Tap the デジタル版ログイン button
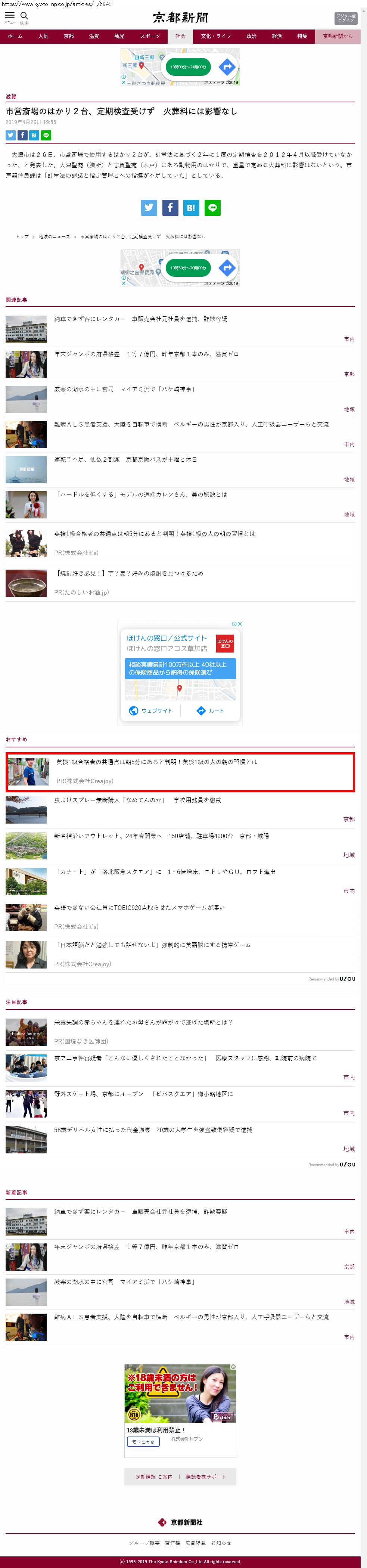 [345, 18]
